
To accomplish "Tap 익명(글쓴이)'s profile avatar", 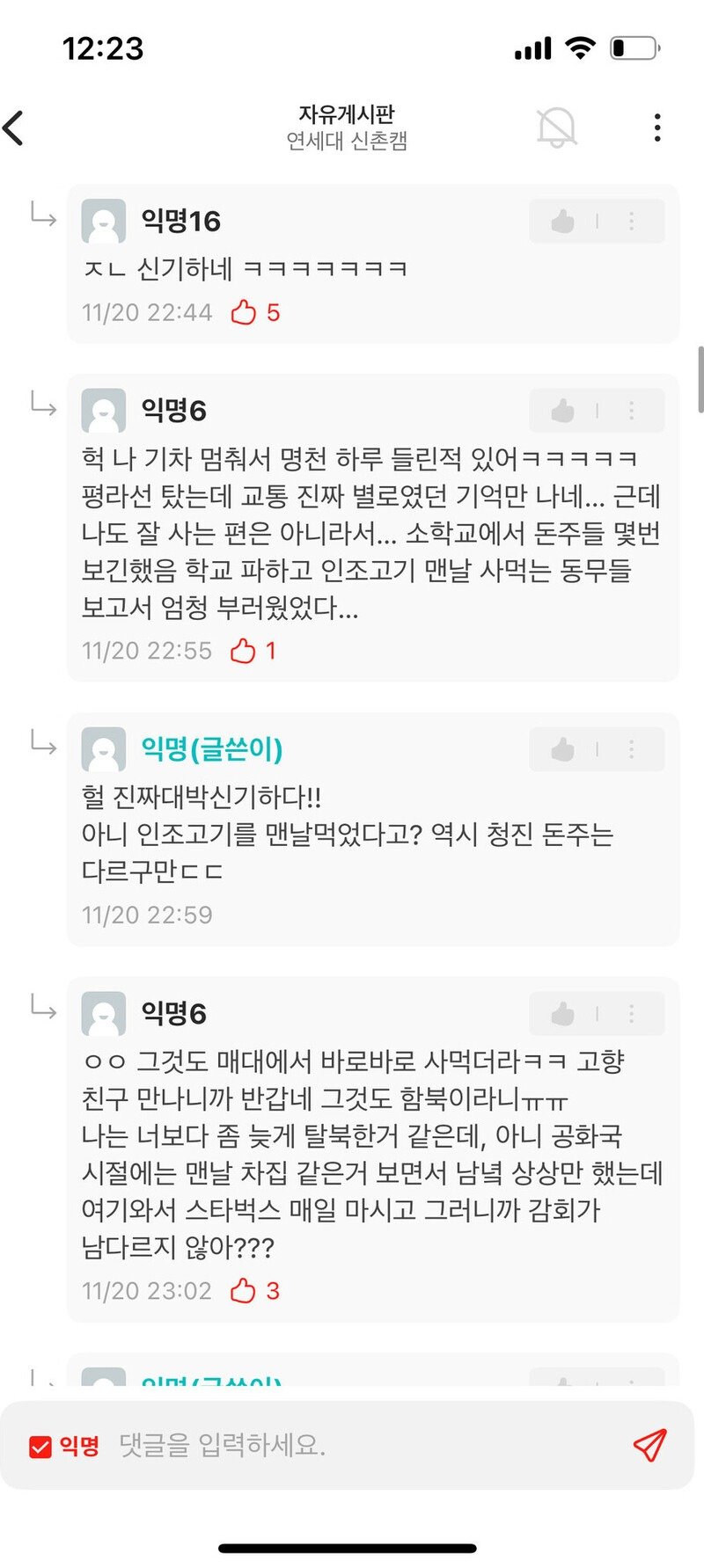I will (103, 748).
